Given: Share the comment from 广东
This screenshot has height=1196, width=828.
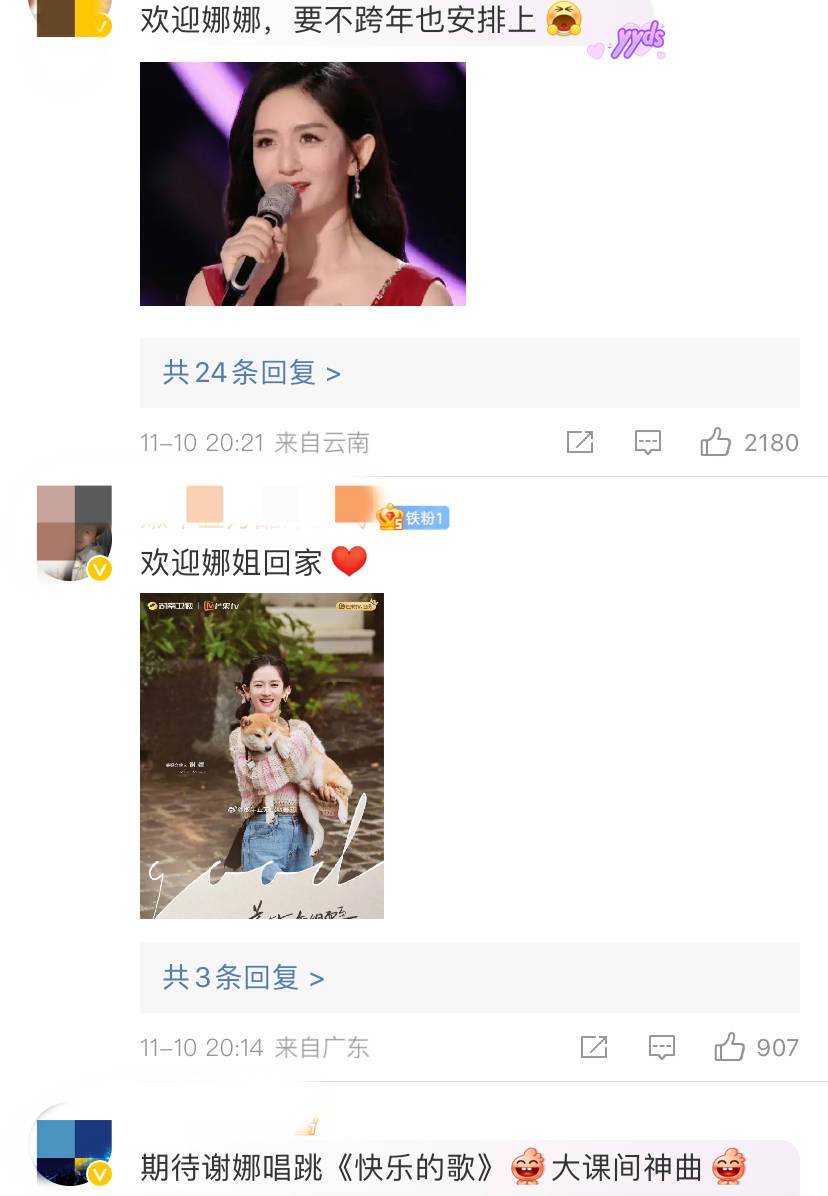Looking at the screenshot, I should pos(594,1047).
